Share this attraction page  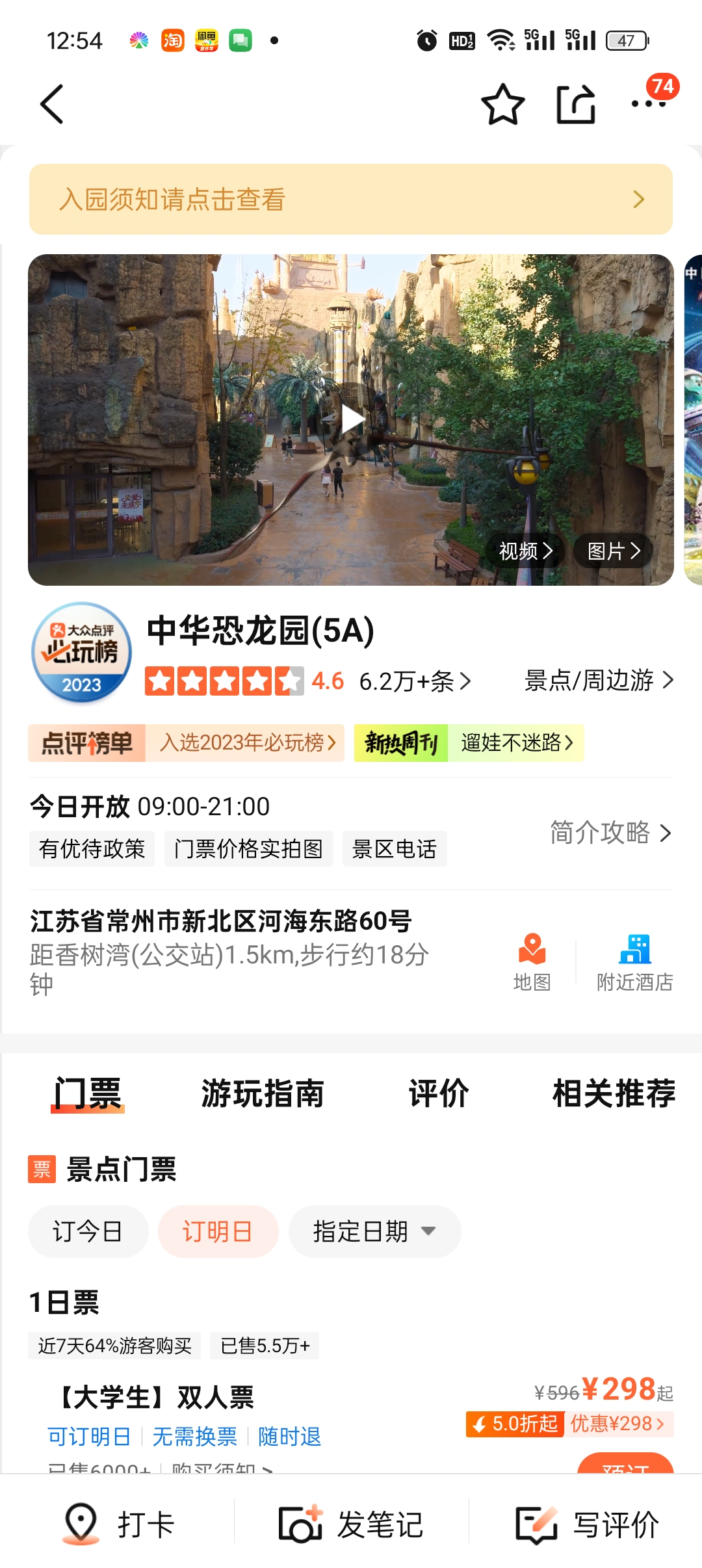pos(576,104)
